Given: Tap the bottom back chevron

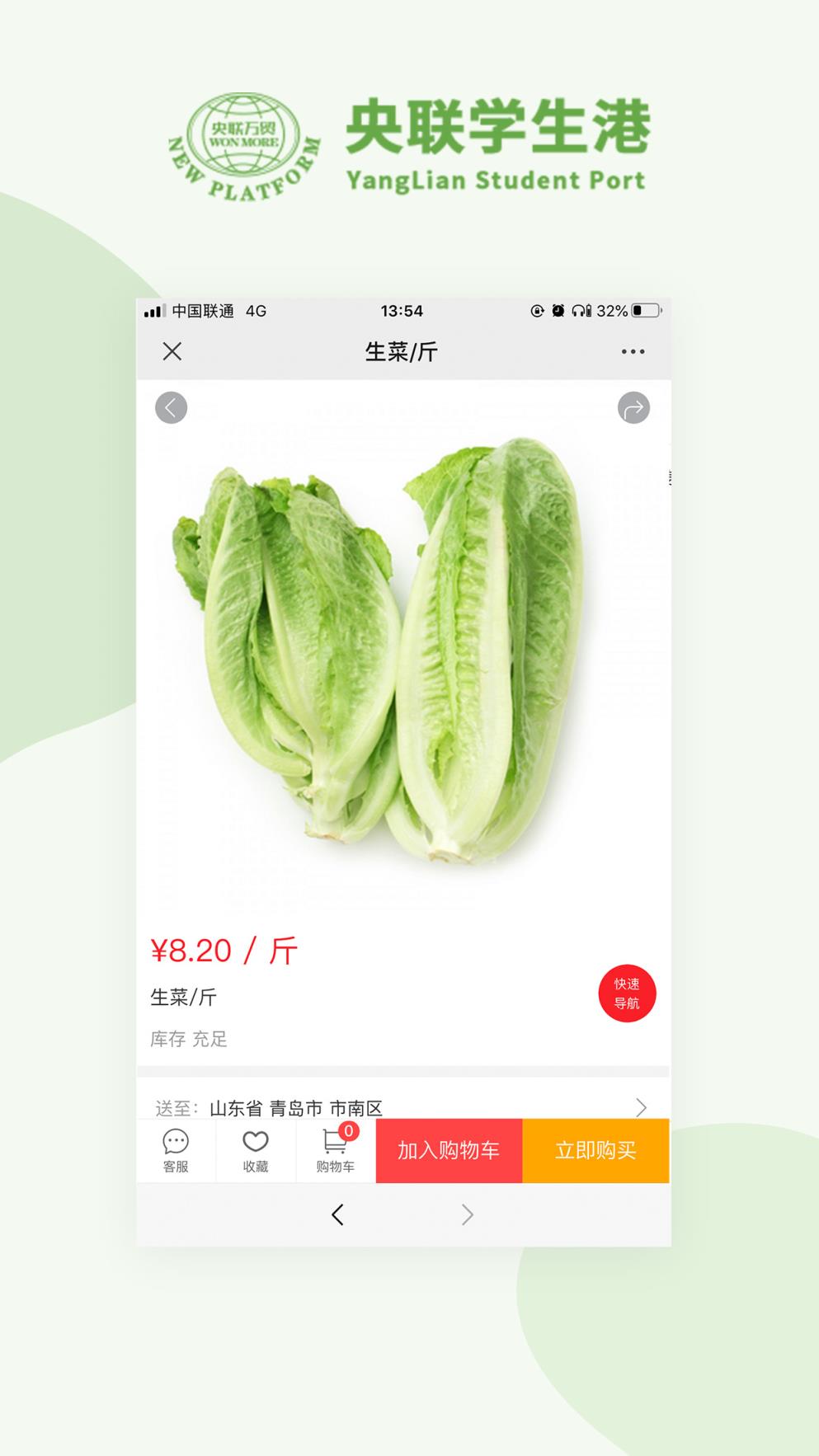Looking at the screenshot, I should [x=337, y=1215].
